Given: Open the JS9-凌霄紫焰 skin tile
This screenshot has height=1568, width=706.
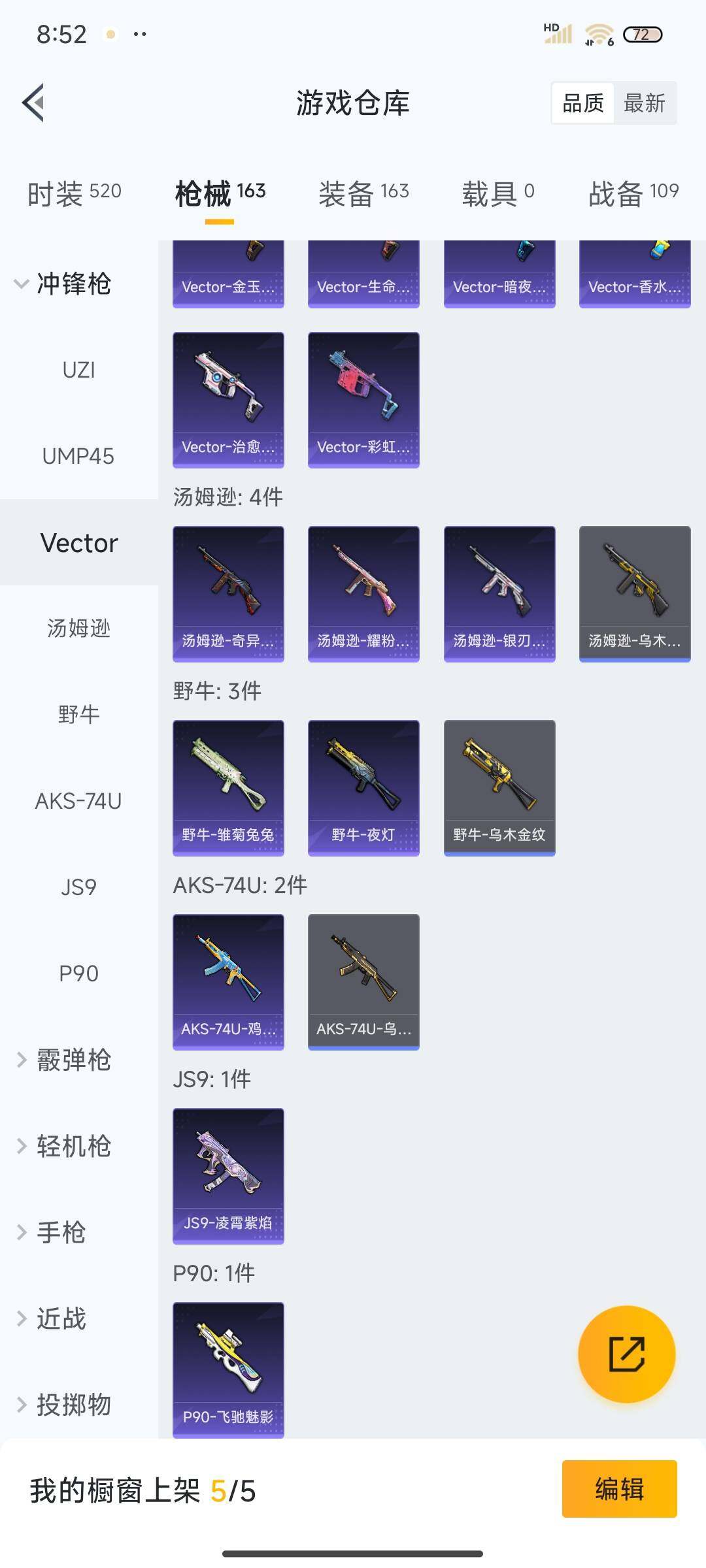Looking at the screenshot, I should pyautogui.click(x=228, y=1175).
